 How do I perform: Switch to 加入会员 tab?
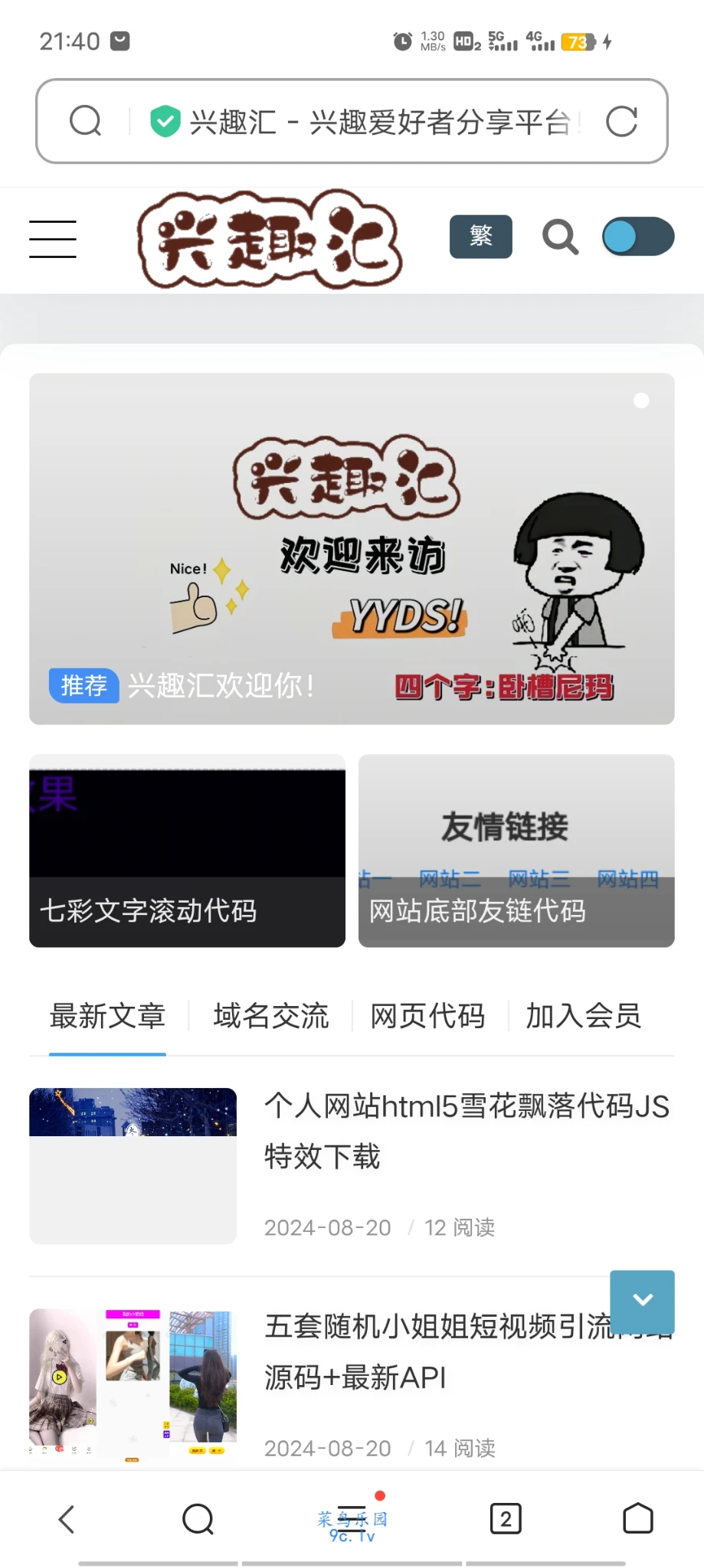tap(584, 1016)
